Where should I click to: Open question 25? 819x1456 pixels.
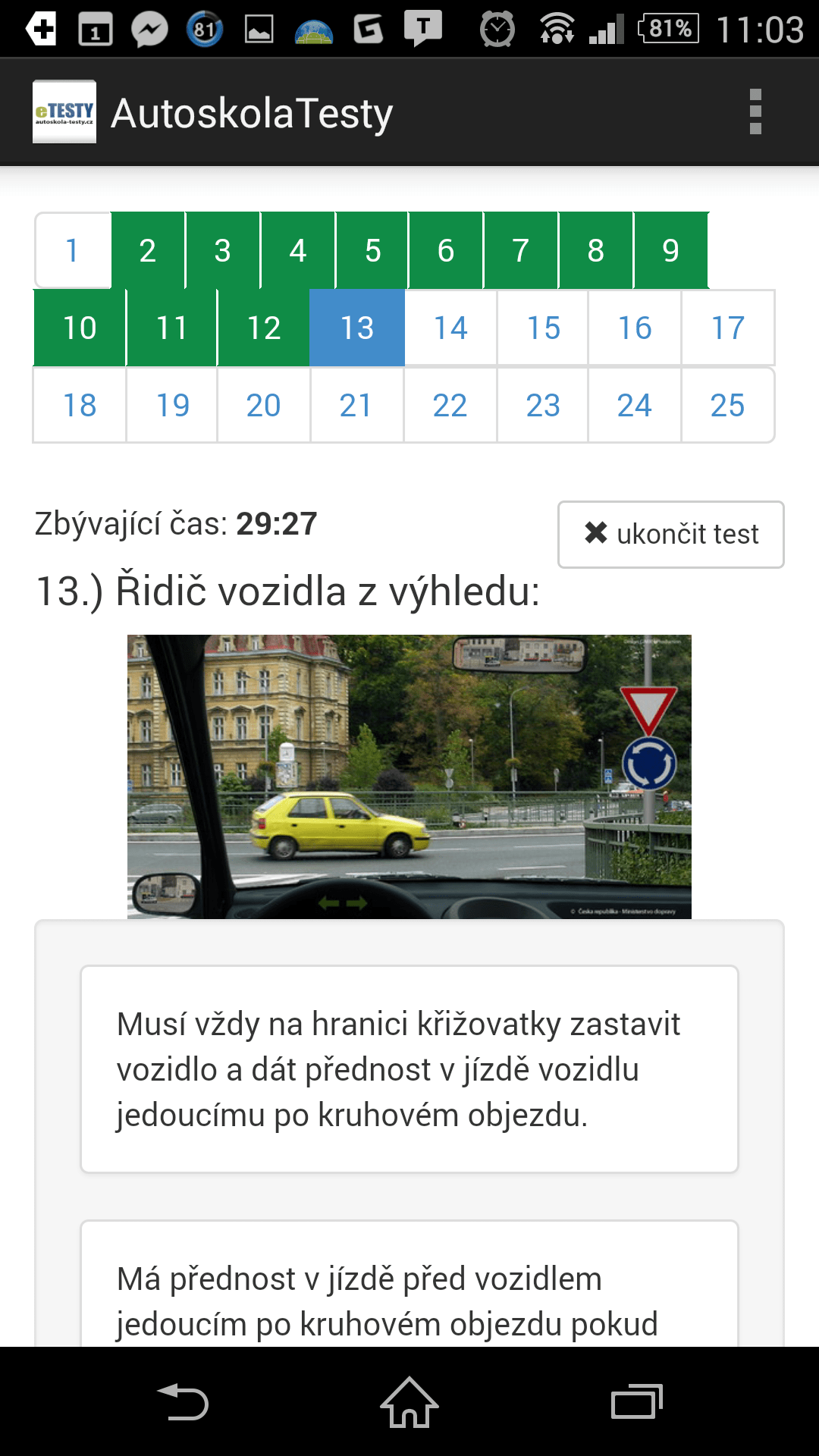coord(727,406)
